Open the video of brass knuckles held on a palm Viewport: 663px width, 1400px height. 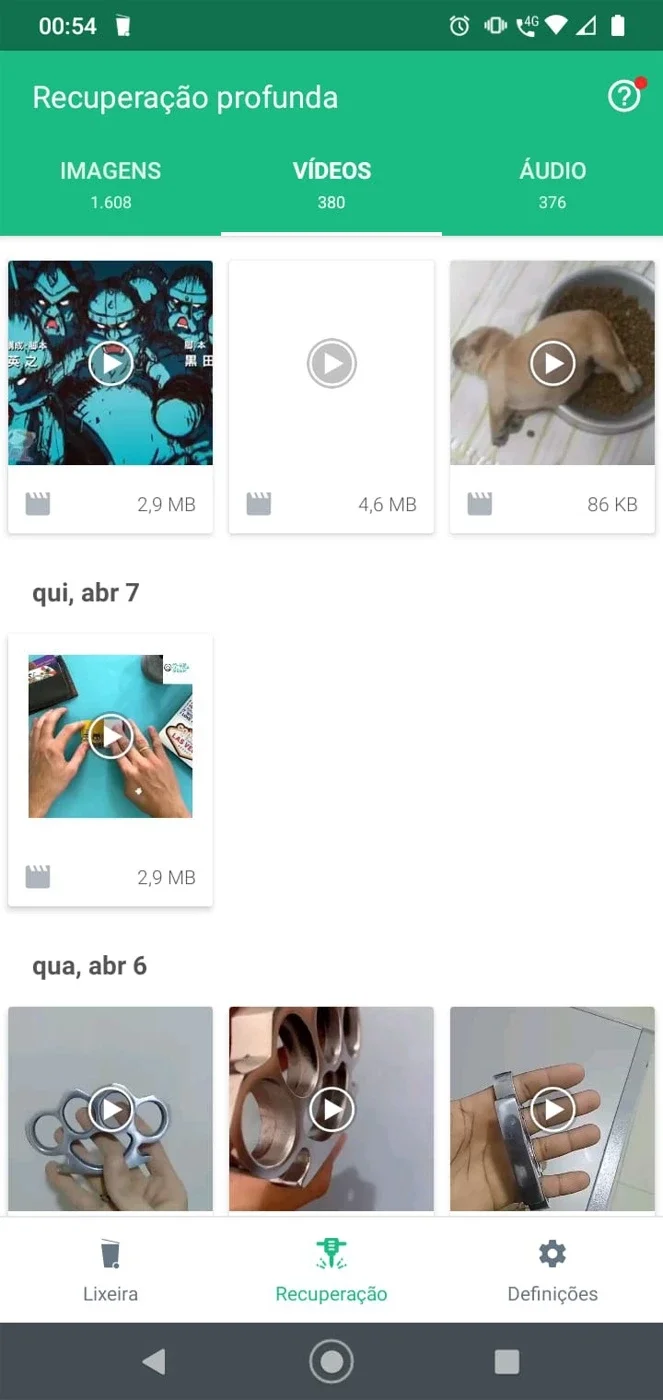(110, 1110)
